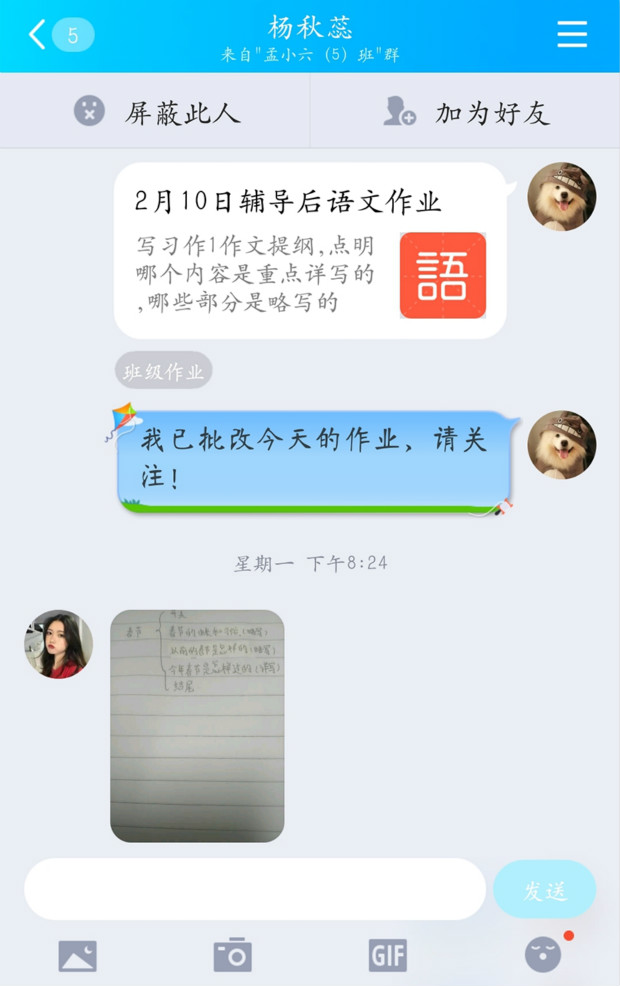Pick a picture from the gallery icon

click(x=77, y=956)
